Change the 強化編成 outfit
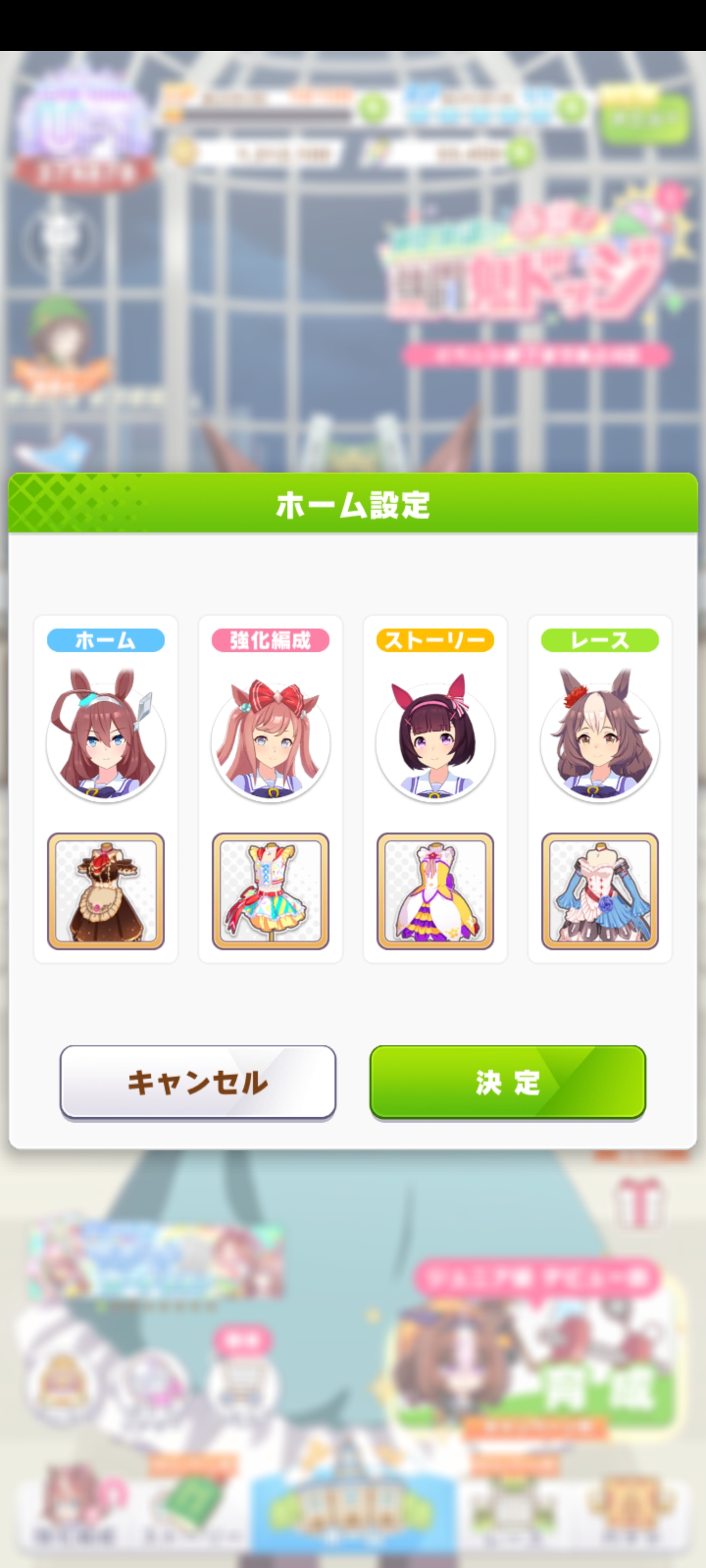Viewport: 706px width, 1568px height. point(271,890)
